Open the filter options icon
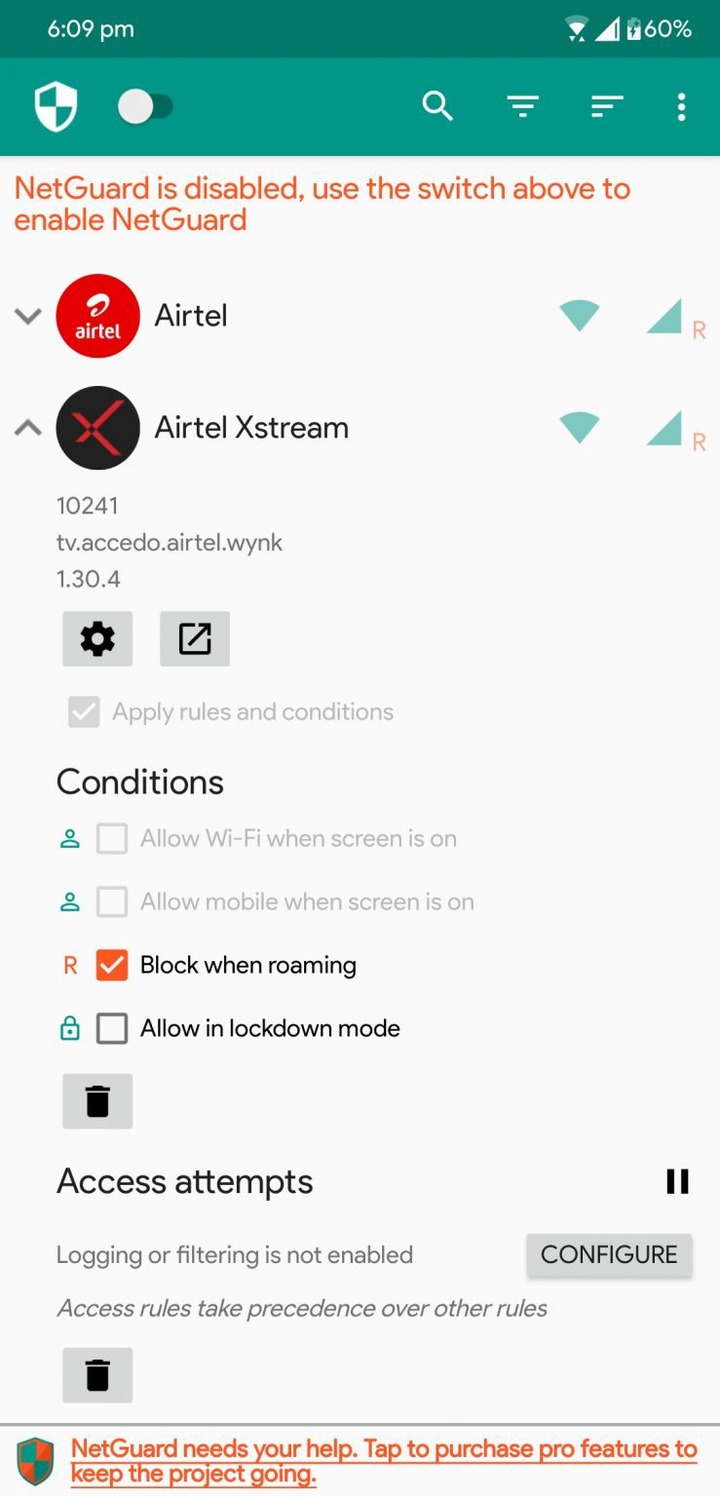Screen dimensions: 720x1496 coord(523,106)
